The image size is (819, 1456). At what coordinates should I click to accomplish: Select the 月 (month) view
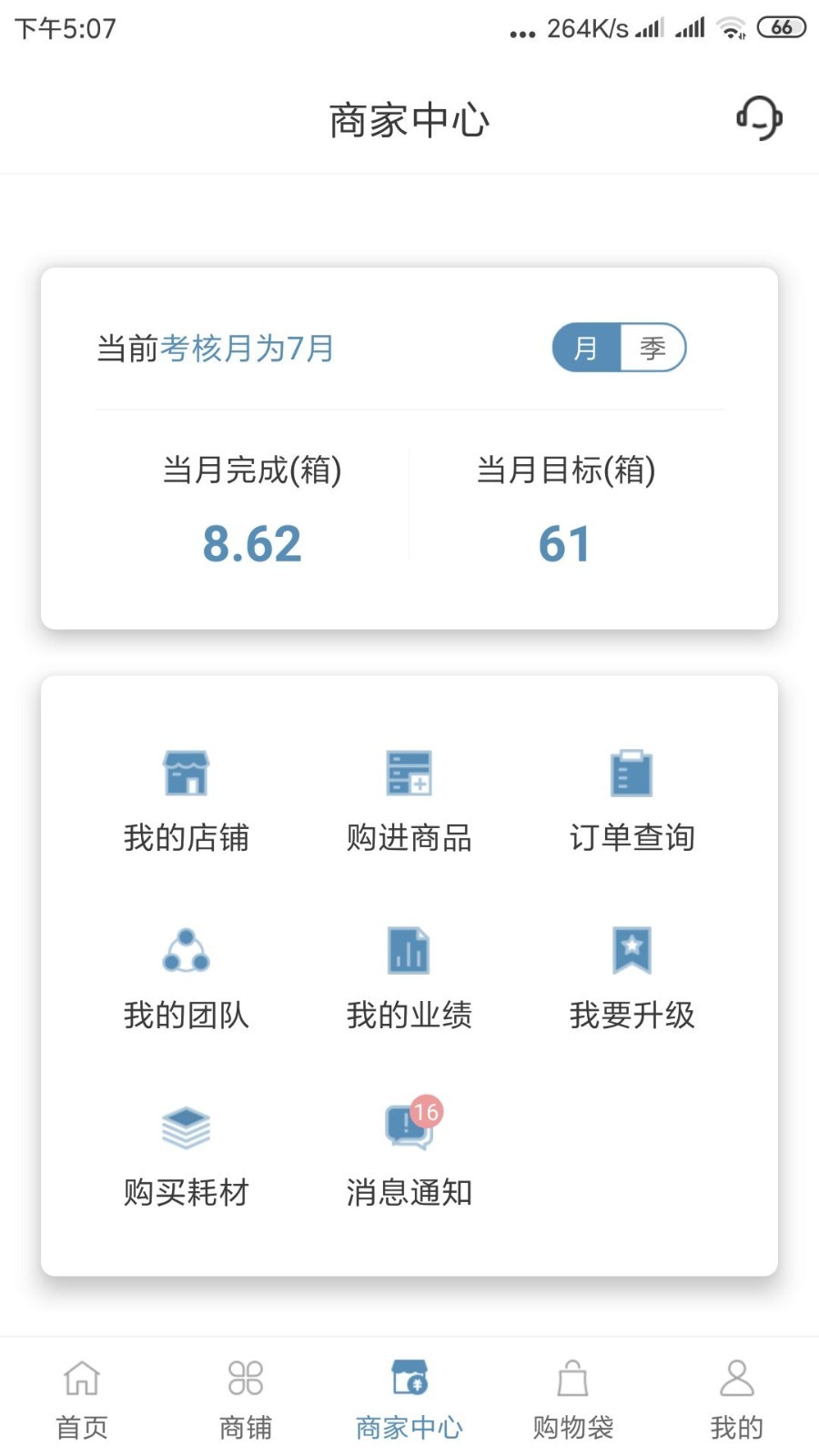tap(586, 348)
